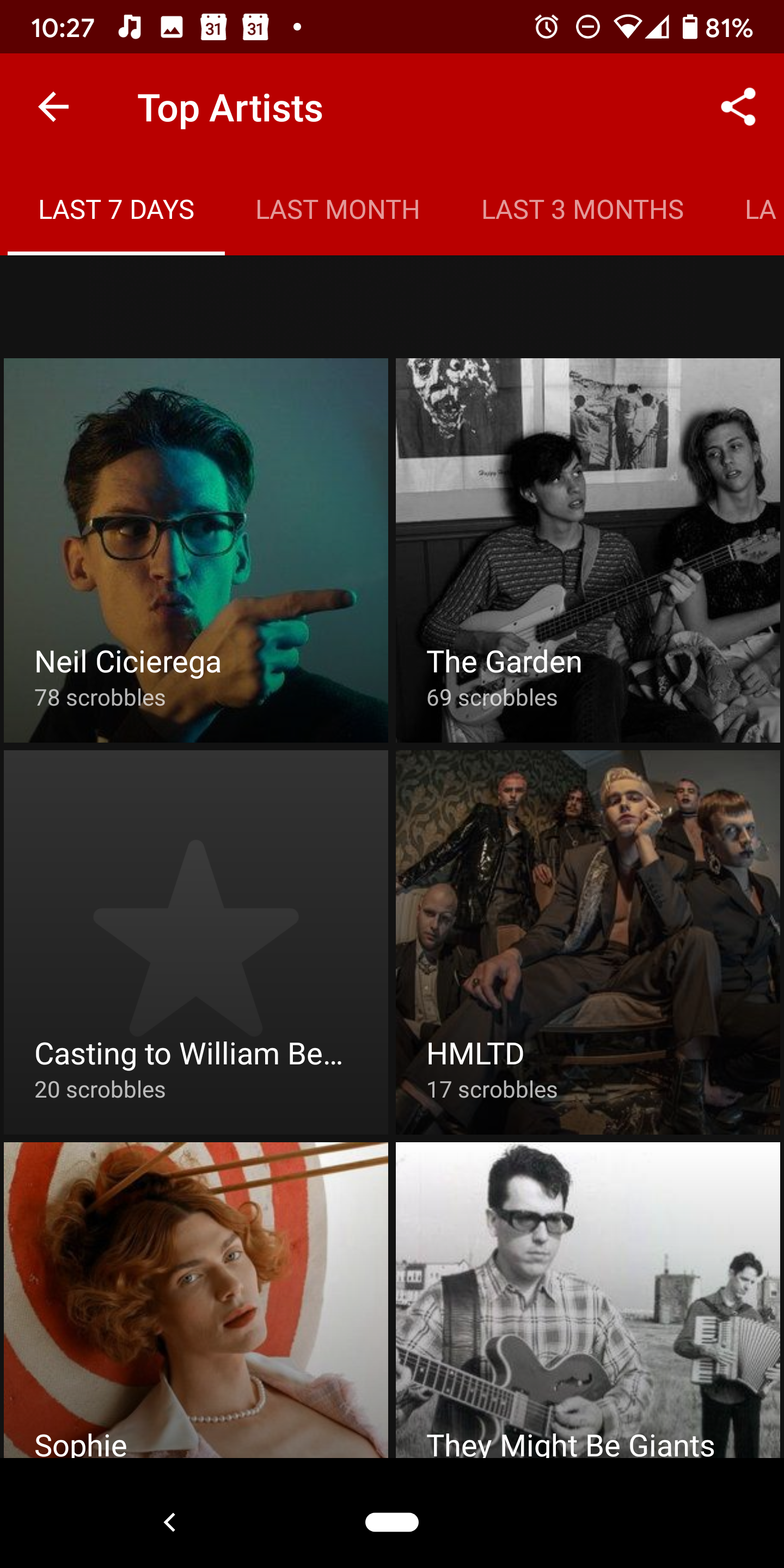Tap the system back button
784x1568 pixels.
pyautogui.click(x=170, y=1522)
